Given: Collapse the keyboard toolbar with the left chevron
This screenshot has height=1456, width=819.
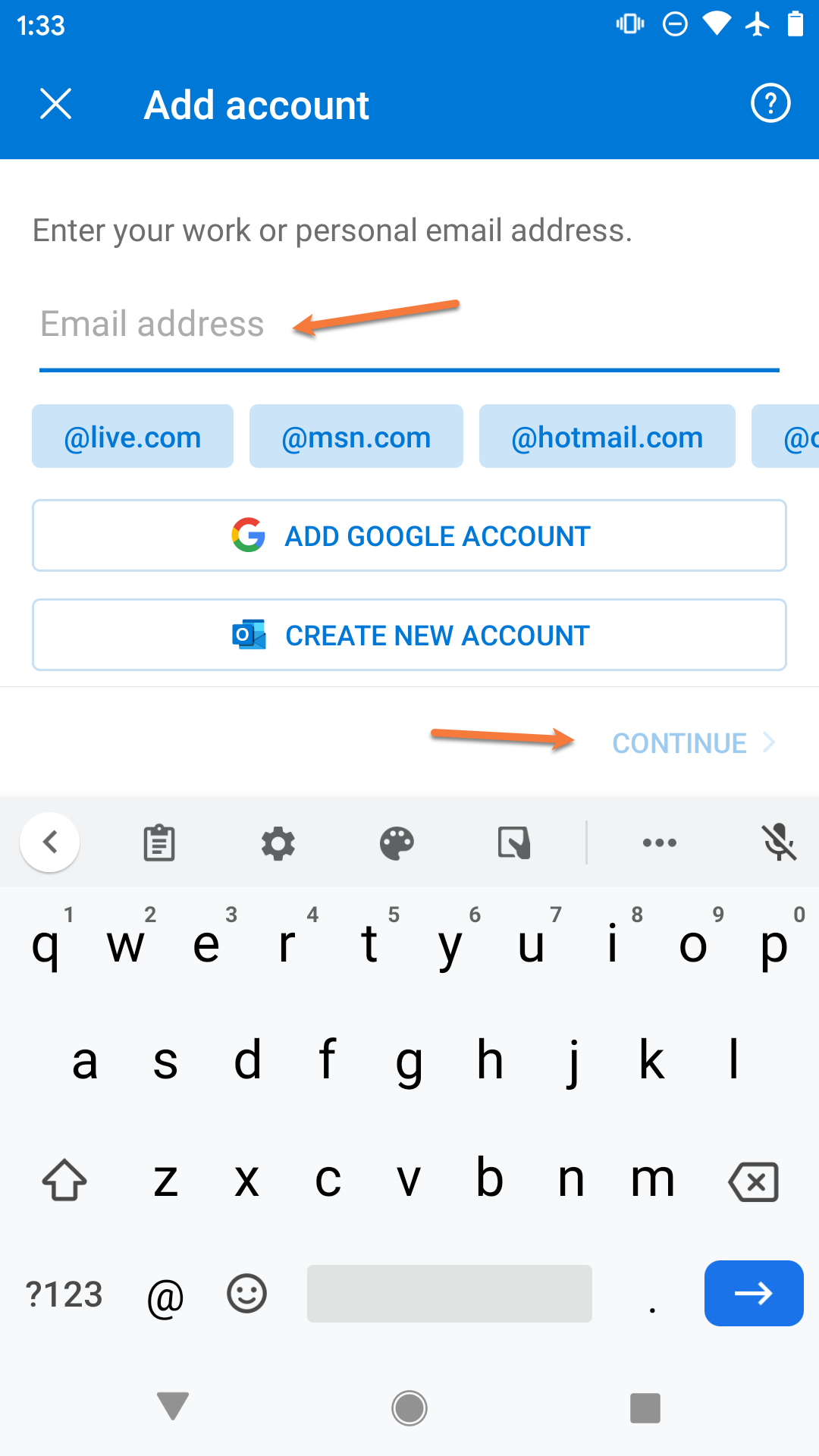Looking at the screenshot, I should point(49,842).
